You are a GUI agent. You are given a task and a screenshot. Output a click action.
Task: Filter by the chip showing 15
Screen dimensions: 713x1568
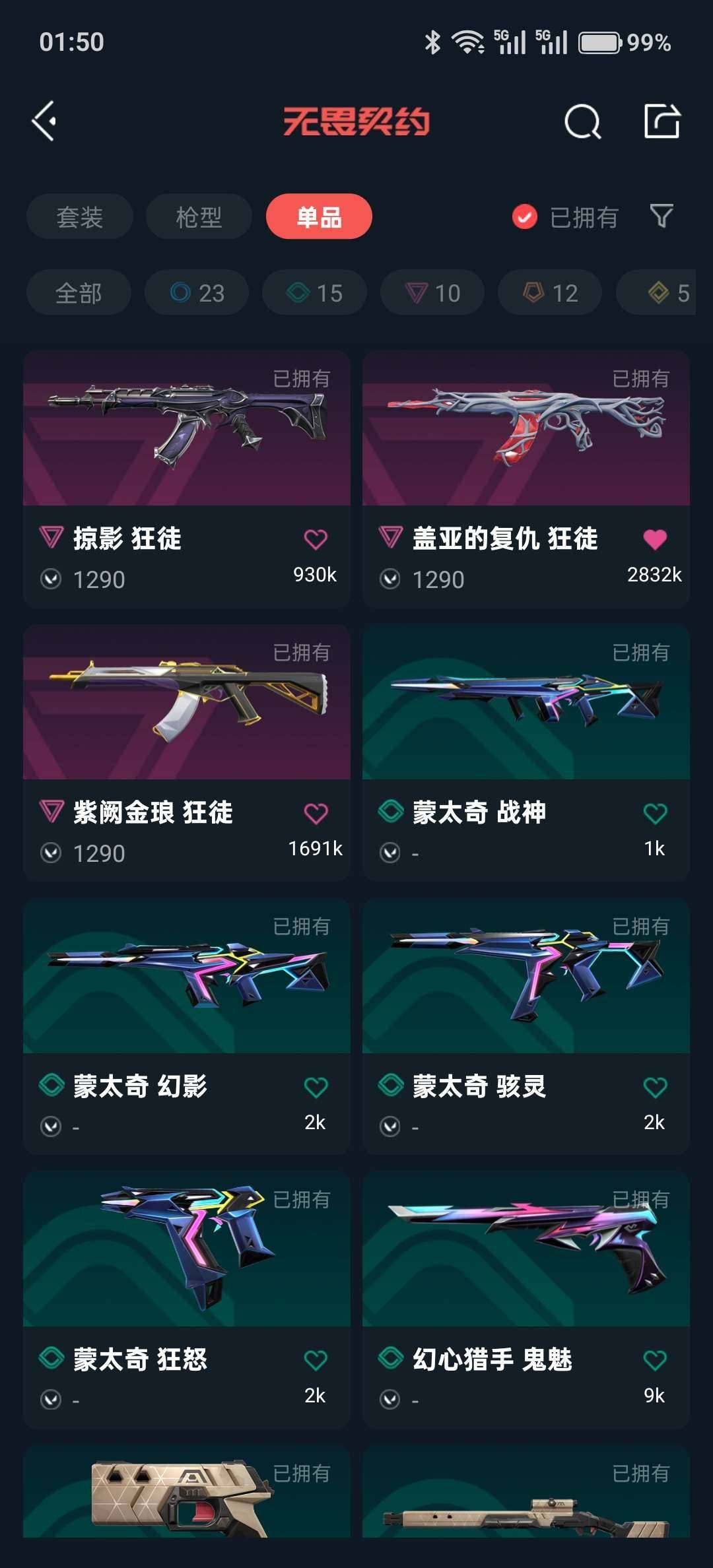[314, 293]
